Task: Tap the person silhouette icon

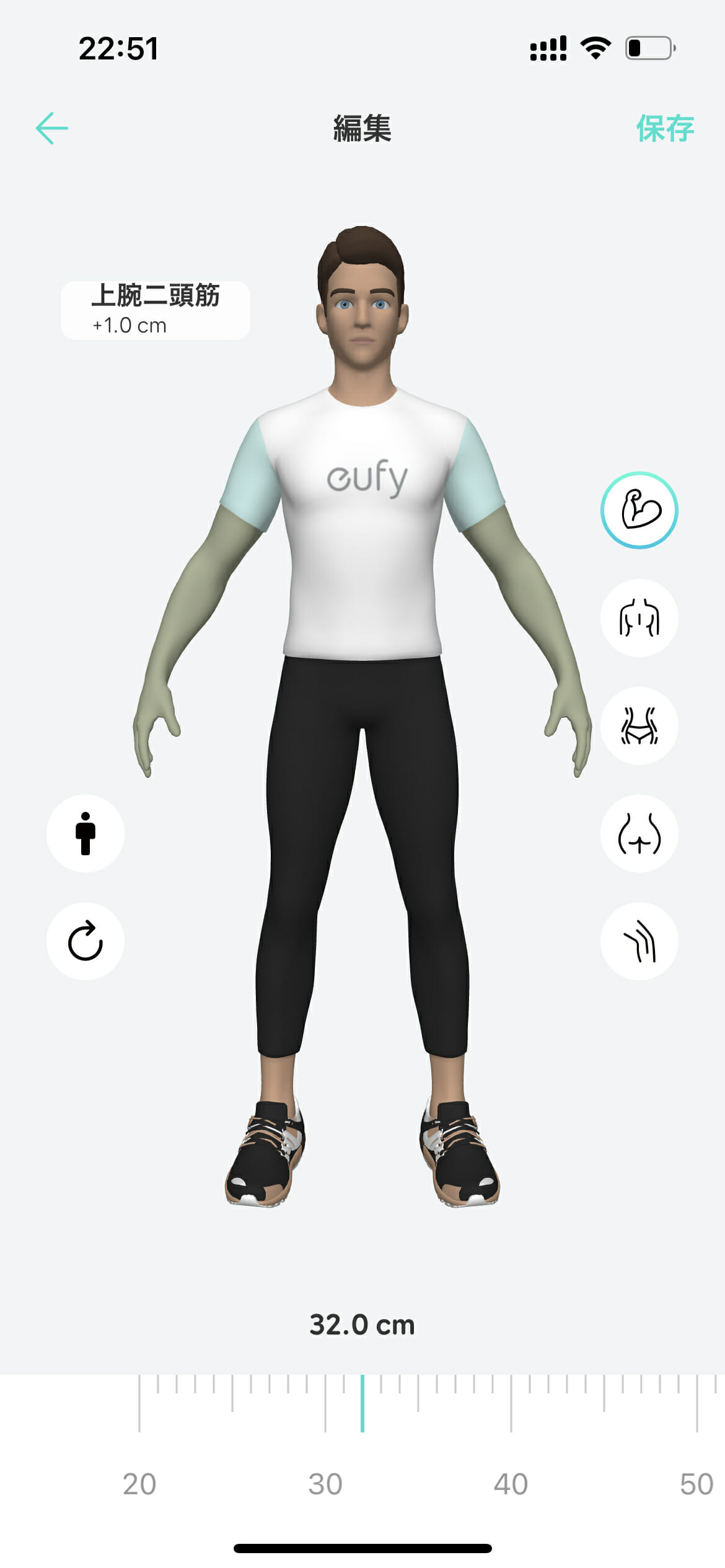Action: pyautogui.click(x=86, y=834)
